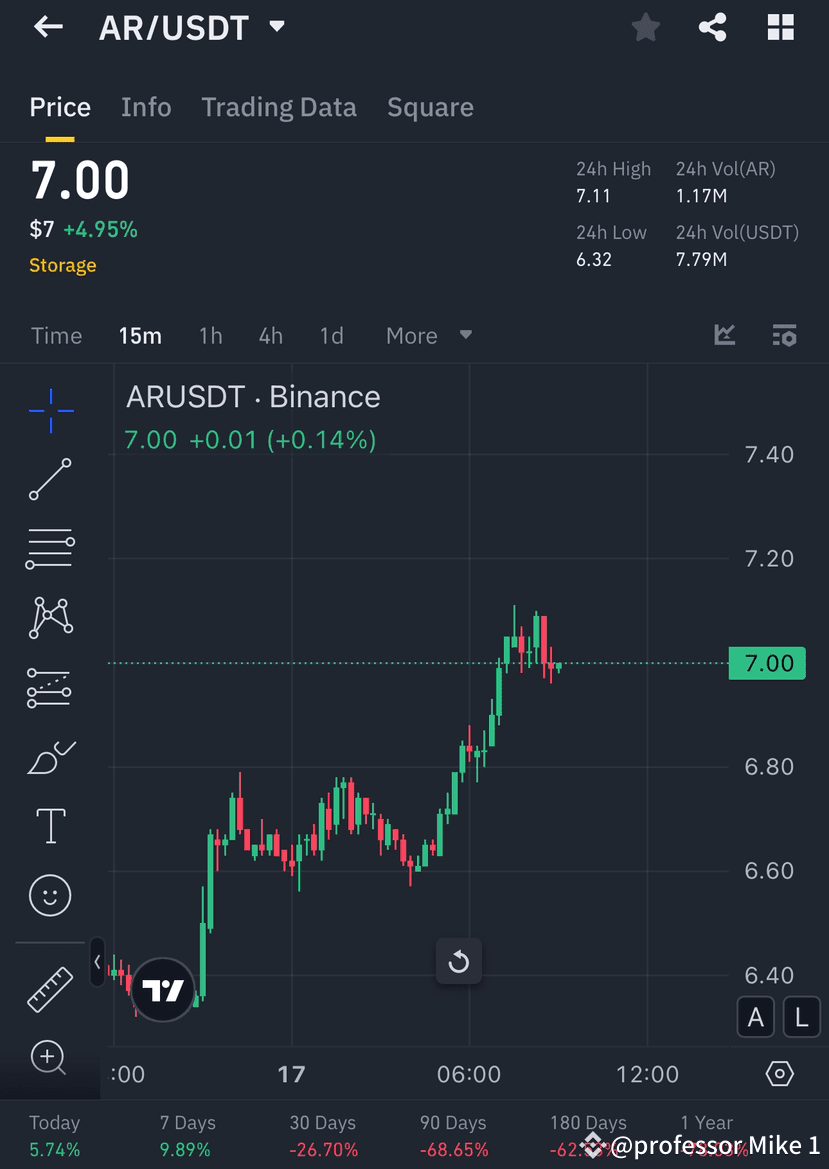Open the parallel lines drawing tool
The height and width of the screenshot is (1169, 829).
click(50, 548)
